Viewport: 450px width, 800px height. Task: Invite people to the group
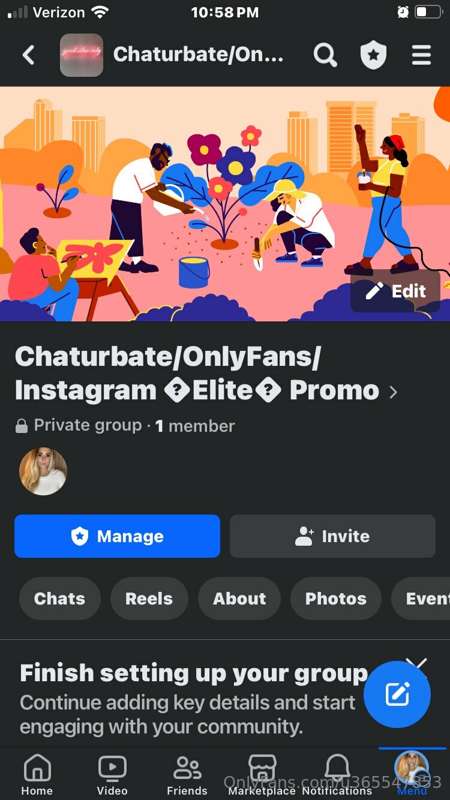[333, 536]
